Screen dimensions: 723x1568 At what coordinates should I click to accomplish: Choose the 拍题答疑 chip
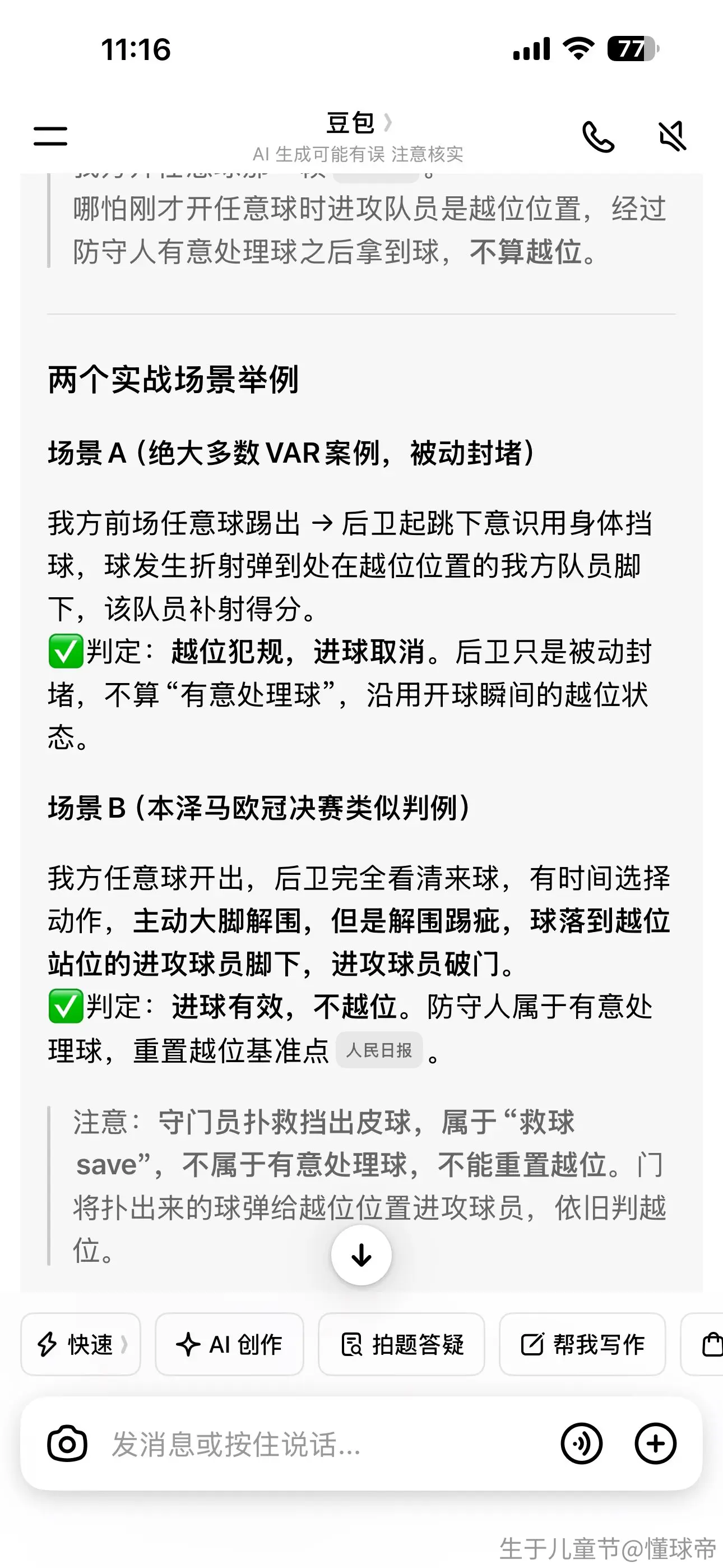[x=402, y=1344]
